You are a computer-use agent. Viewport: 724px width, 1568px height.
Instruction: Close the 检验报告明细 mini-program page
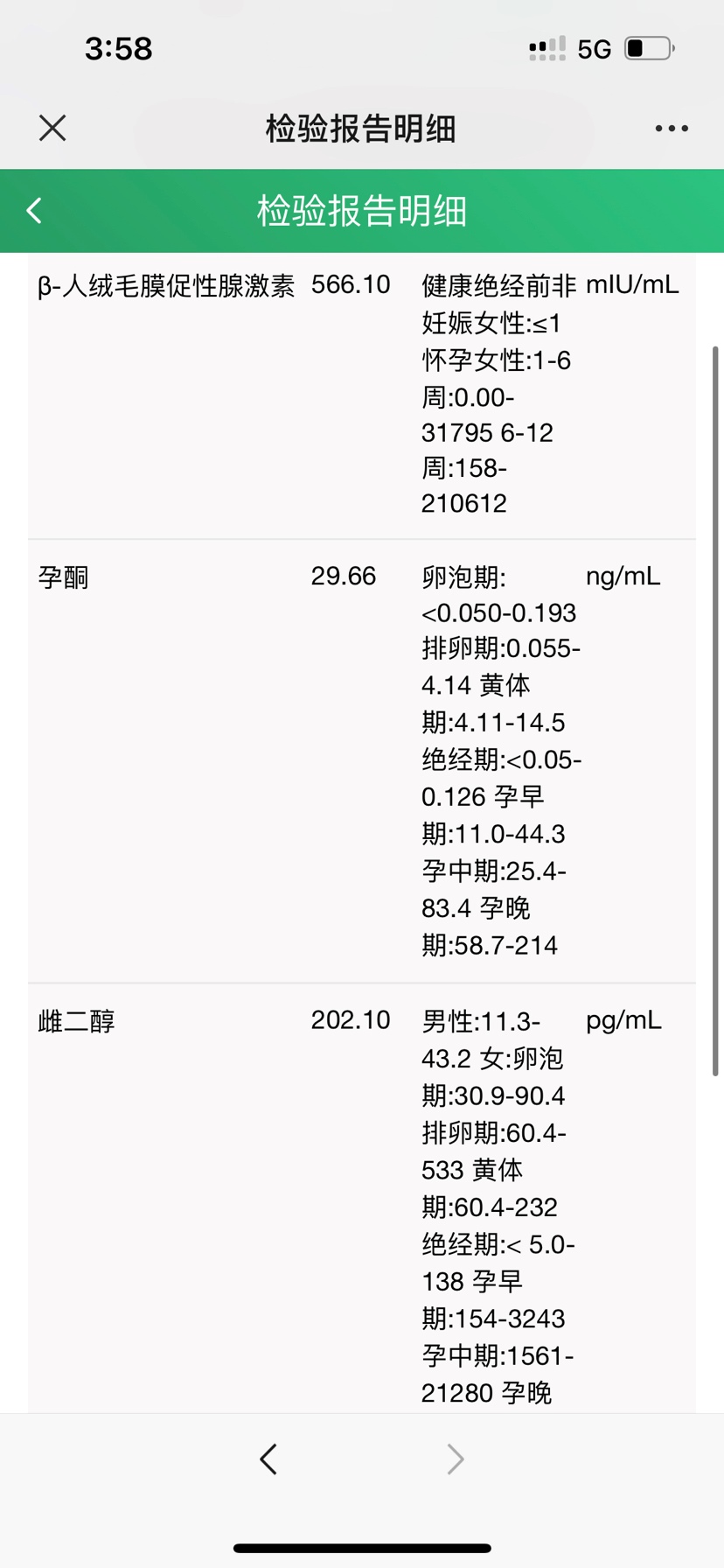click(x=52, y=129)
